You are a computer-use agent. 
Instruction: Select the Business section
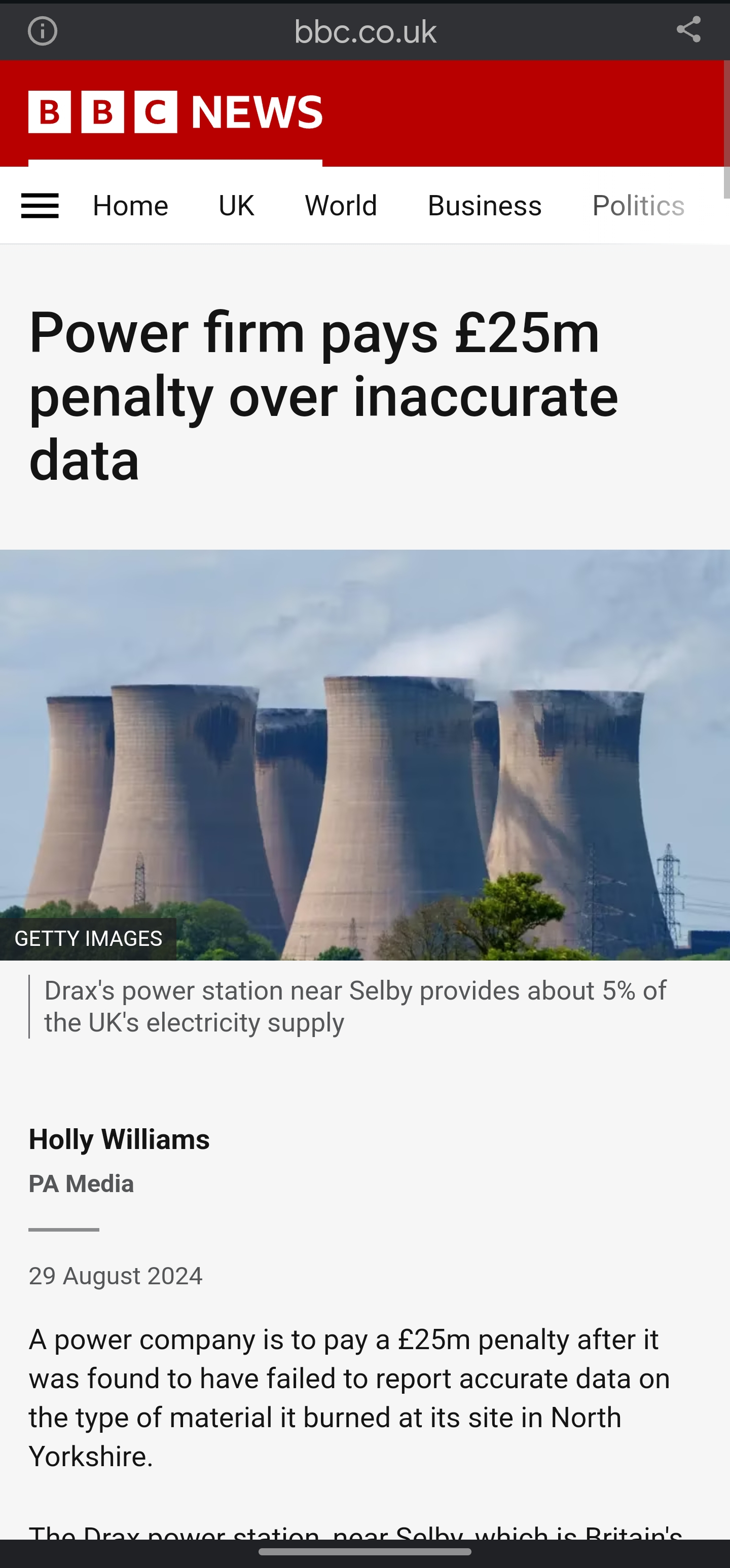click(x=485, y=206)
